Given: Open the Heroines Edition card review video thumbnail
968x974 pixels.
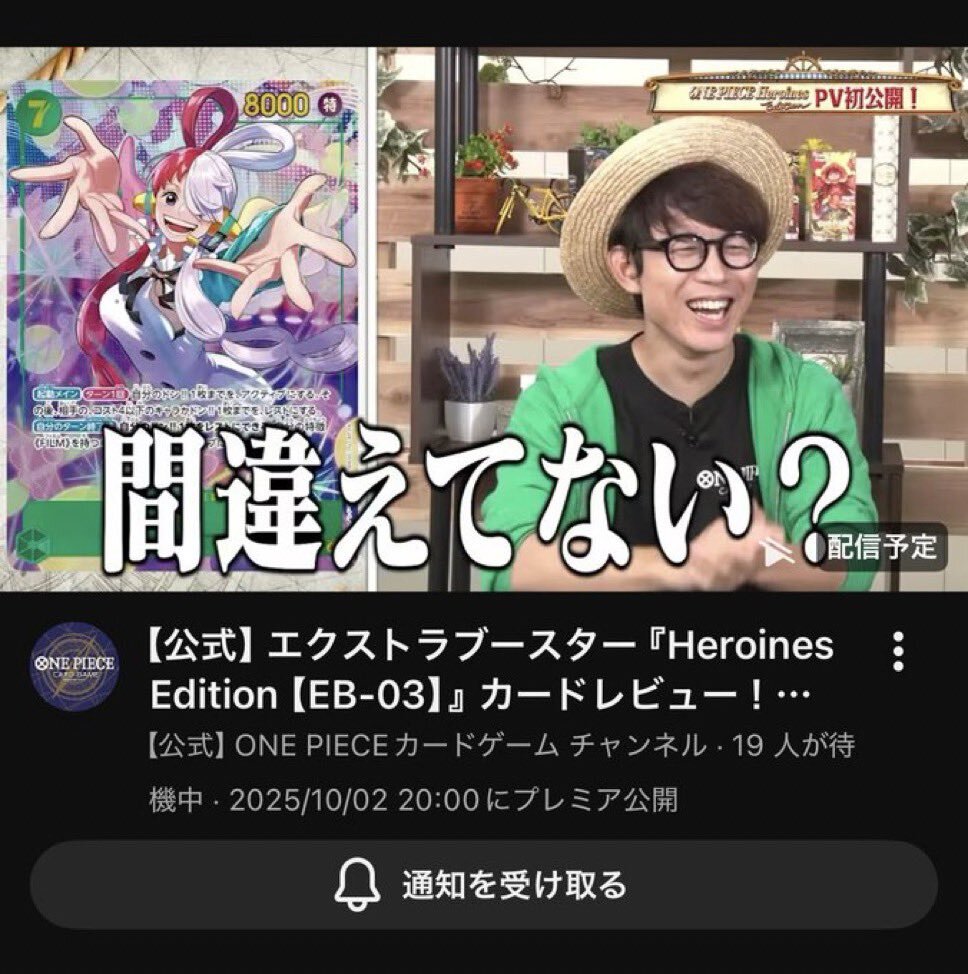Looking at the screenshot, I should click(x=484, y=319).
